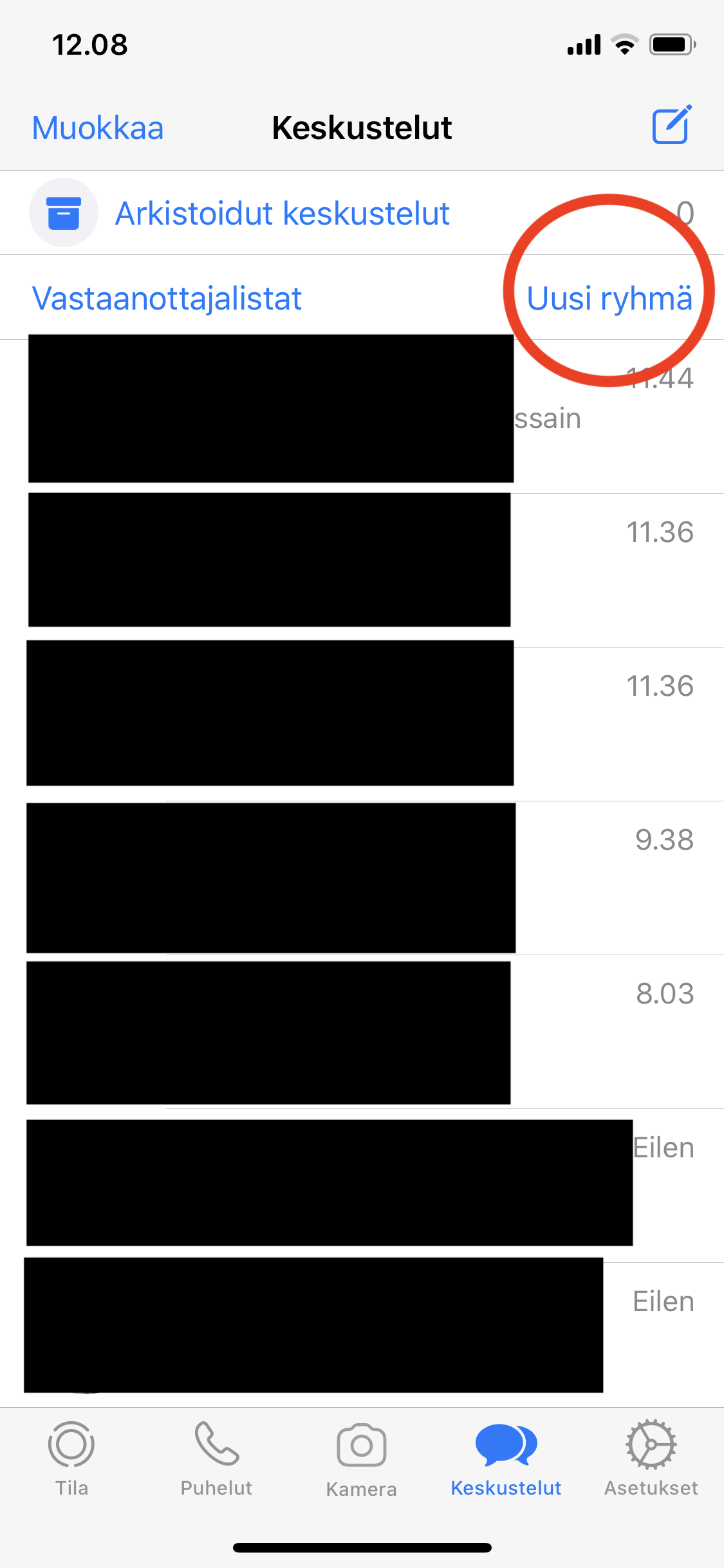Image resolution: width=724 pixels, height=1568 pixels.
Task: Go to the Asetukset tab
Action: pos(651,1459)
